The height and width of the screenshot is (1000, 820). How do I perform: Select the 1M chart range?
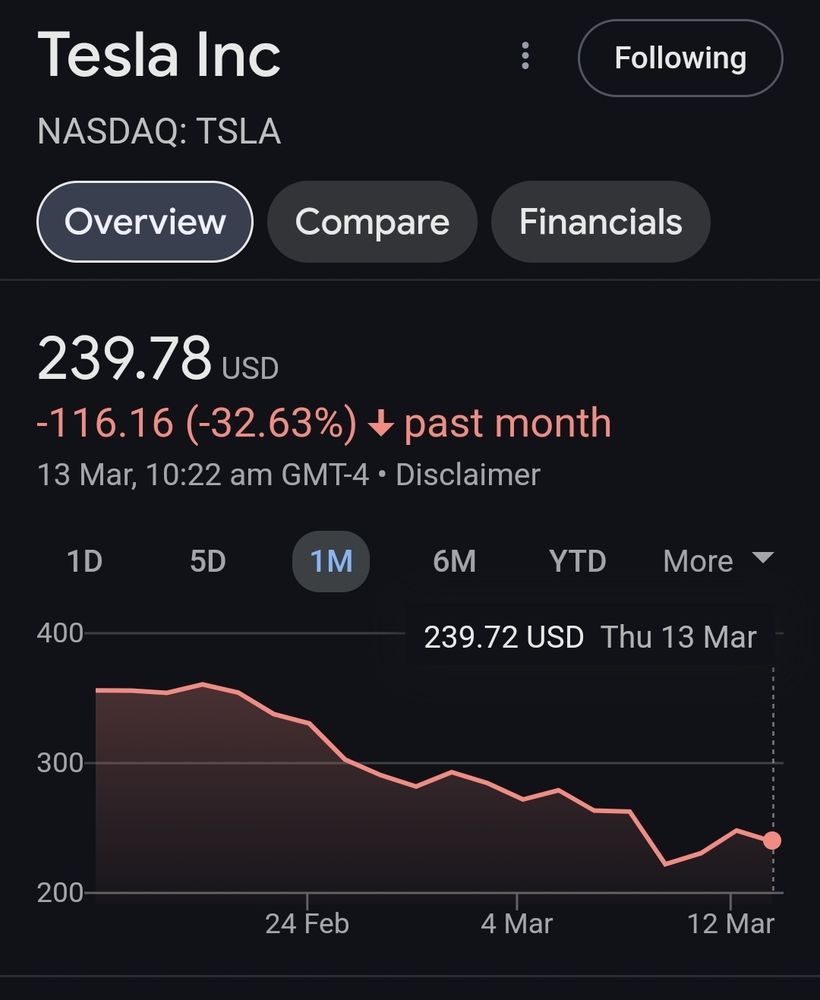[331, 561]
